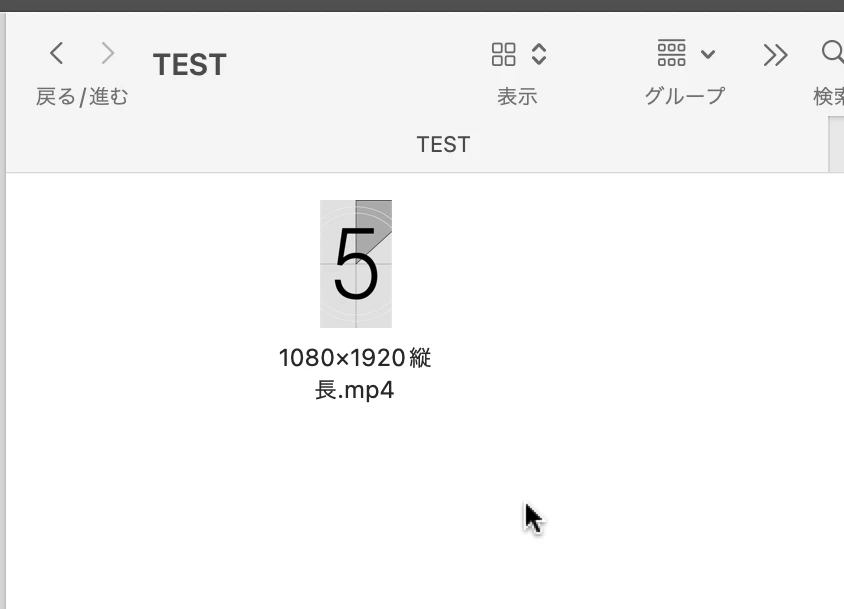Select the 1080×1920縦長.mp4 video file
This screenshot has width=844, height=609.
[356, 264]
